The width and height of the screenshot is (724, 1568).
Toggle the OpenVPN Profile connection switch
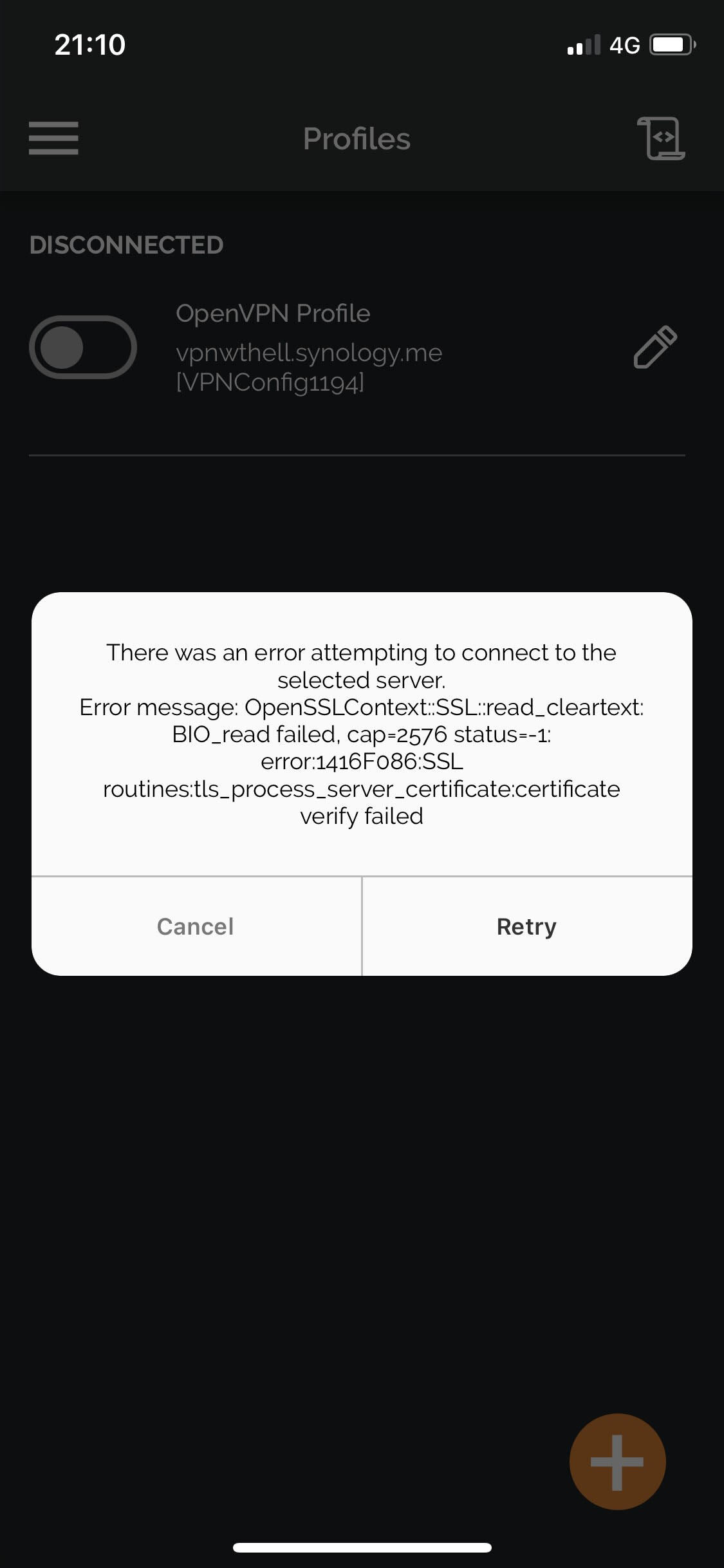[83, 348]
